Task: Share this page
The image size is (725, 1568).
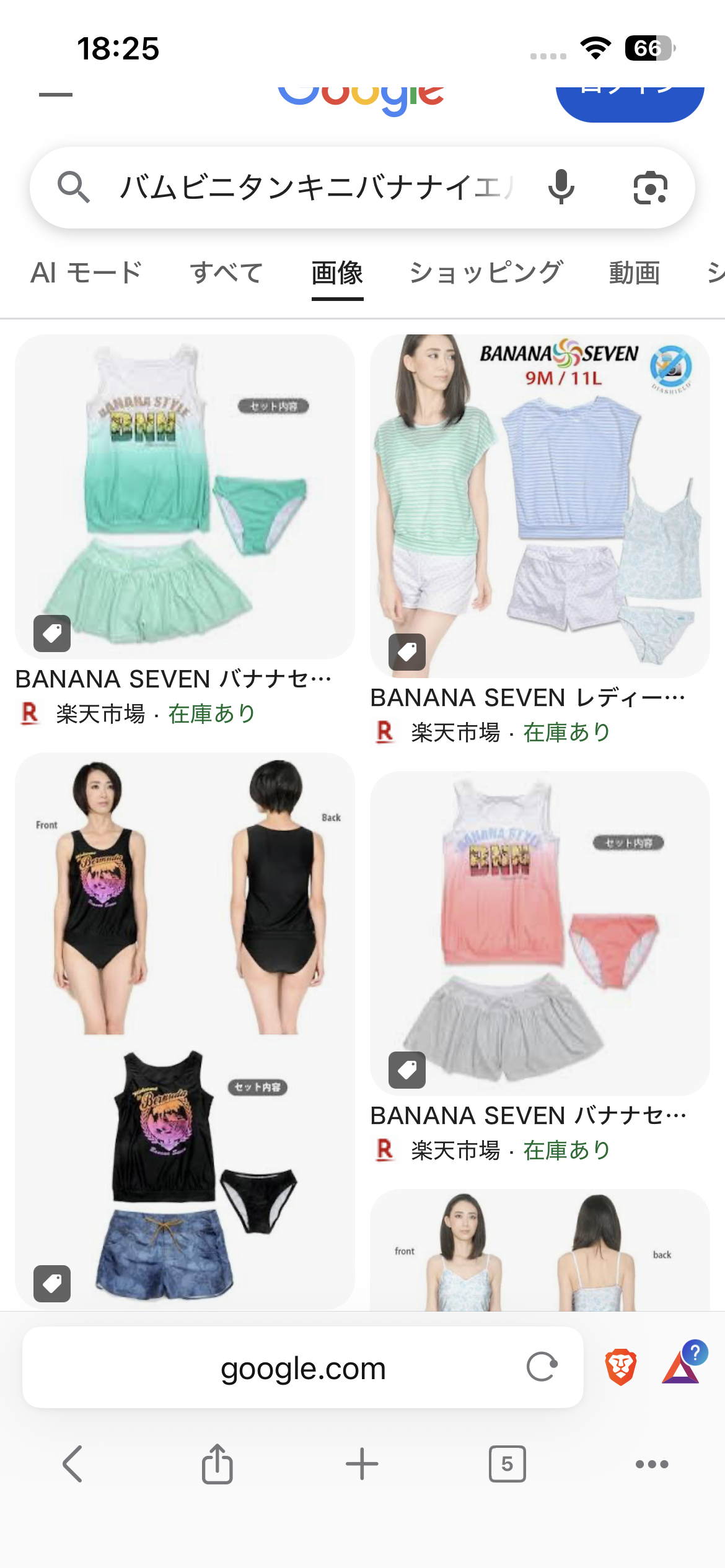Action: (x=217, y=1464)
